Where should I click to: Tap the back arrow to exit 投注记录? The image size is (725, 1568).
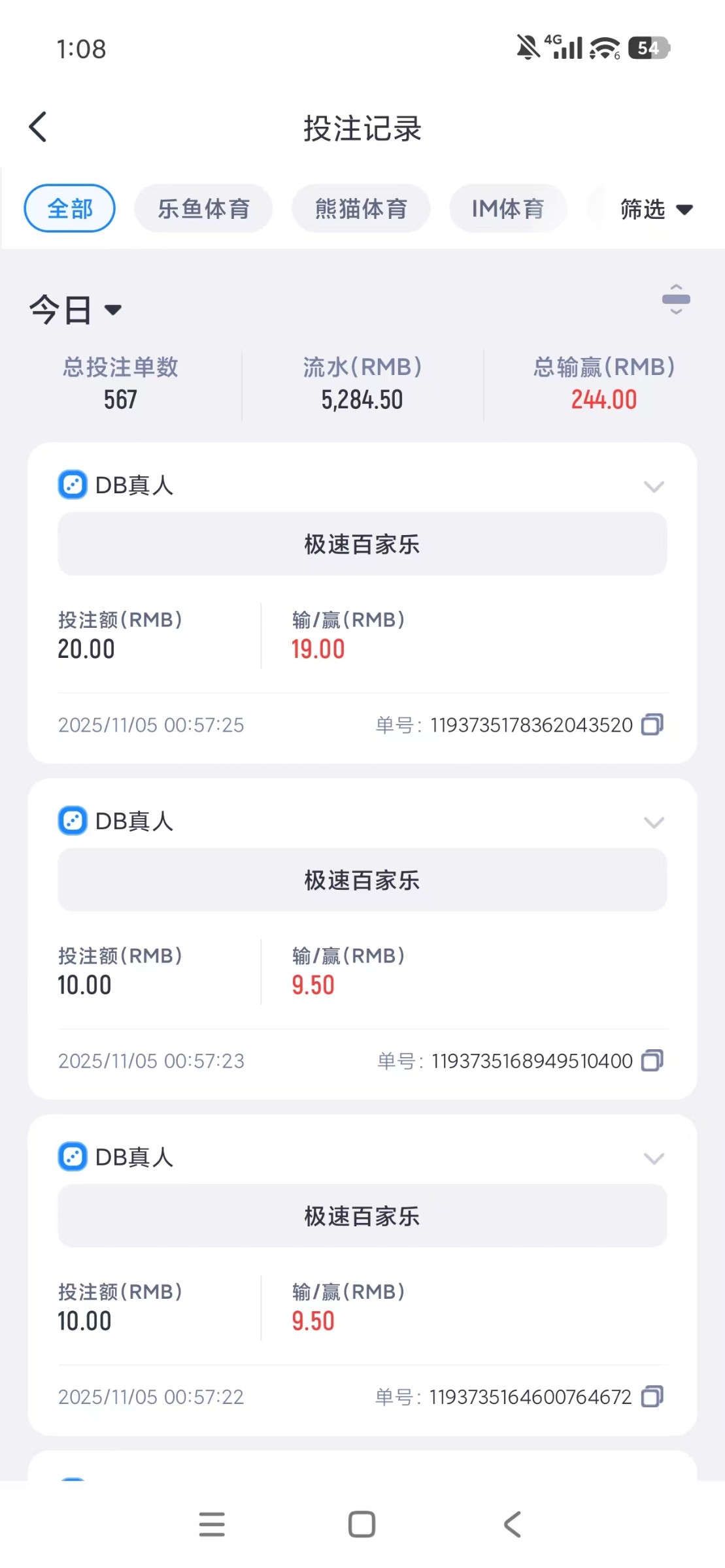[x=37, y=126]
